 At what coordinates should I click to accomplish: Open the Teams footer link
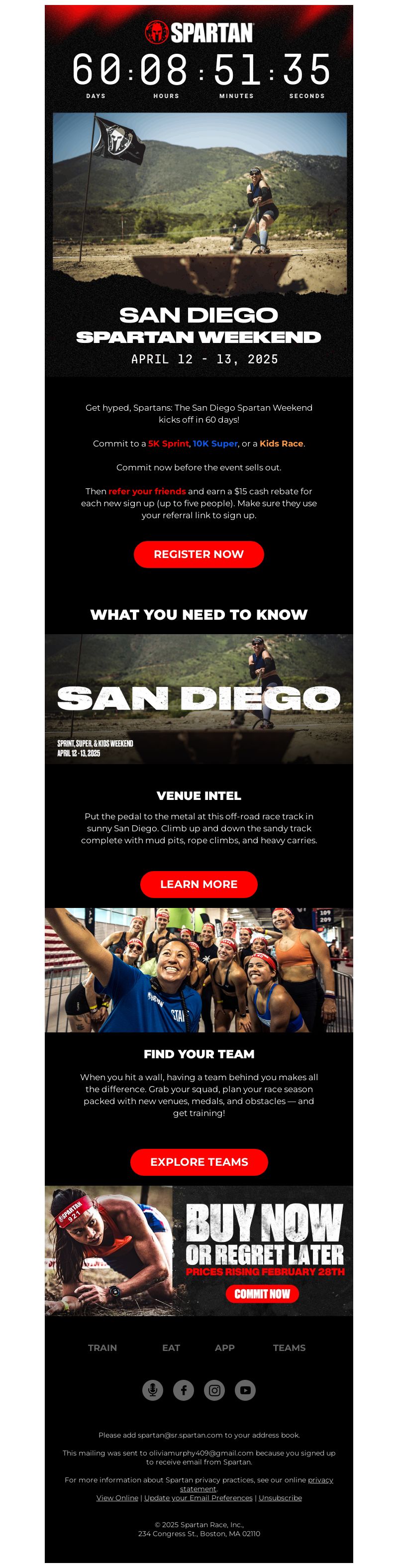coord(289,1347)
